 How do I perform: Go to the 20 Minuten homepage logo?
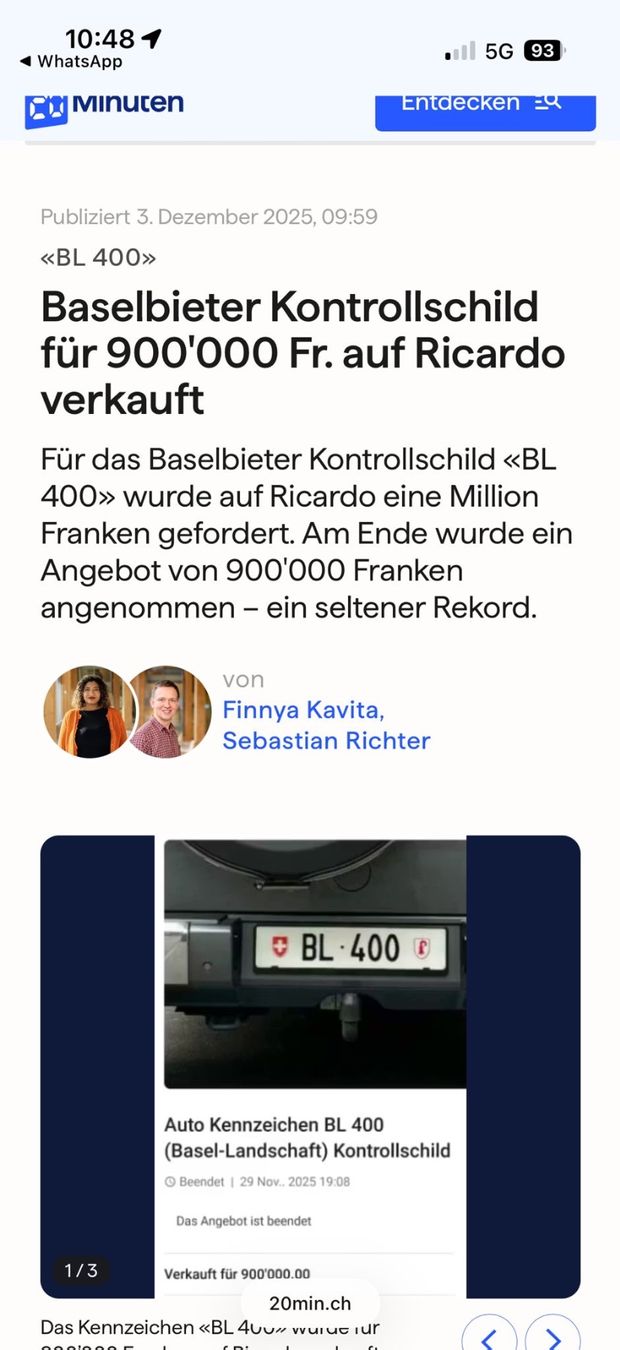tap(104, 107)
